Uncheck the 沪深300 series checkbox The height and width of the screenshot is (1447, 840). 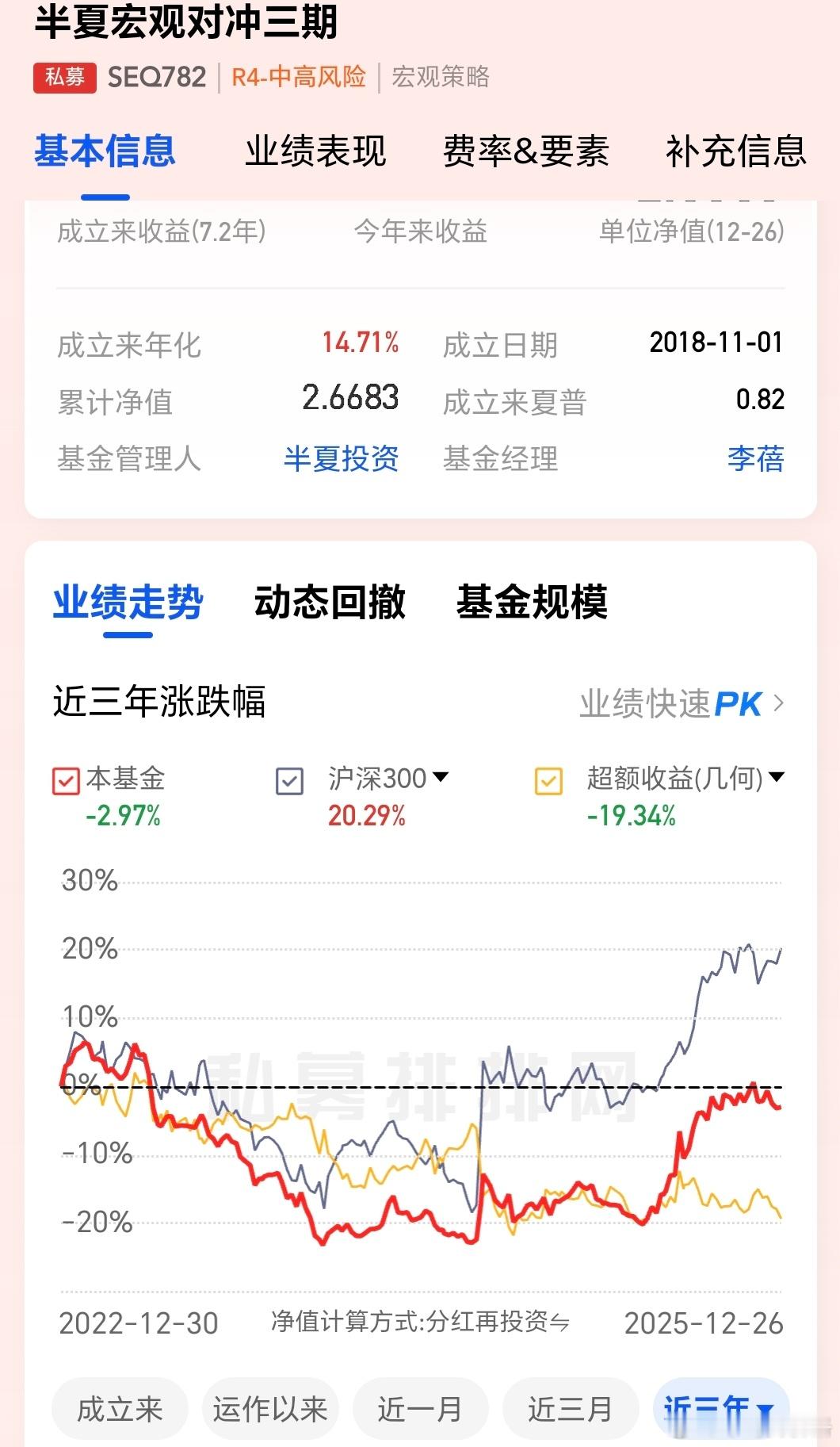point(289,780)
